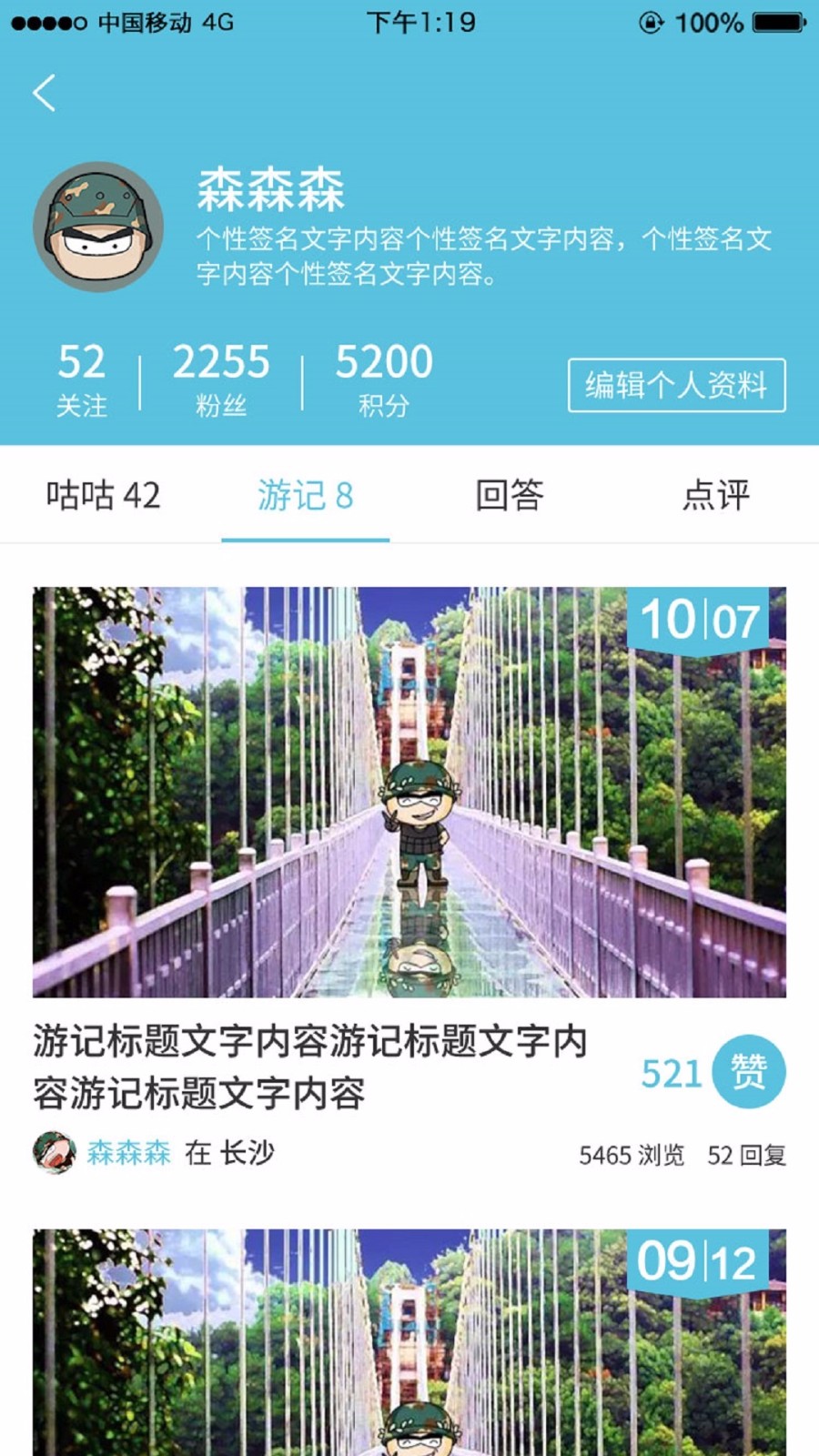Tap the orientation lock icon in status bar
The width and height of the screenshot is (819, 1456).
pos(650,23)
